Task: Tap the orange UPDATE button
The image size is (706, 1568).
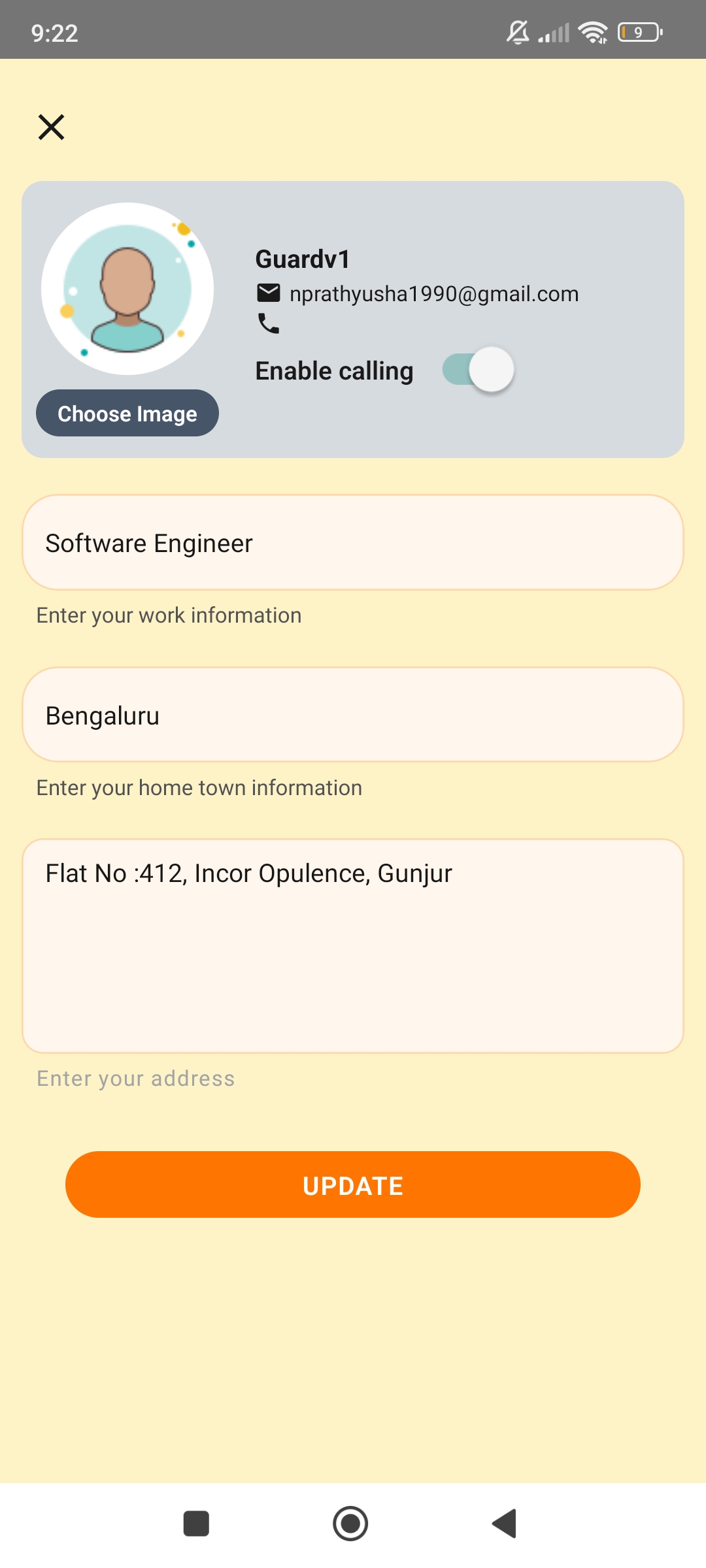Action: point(353,1184)
